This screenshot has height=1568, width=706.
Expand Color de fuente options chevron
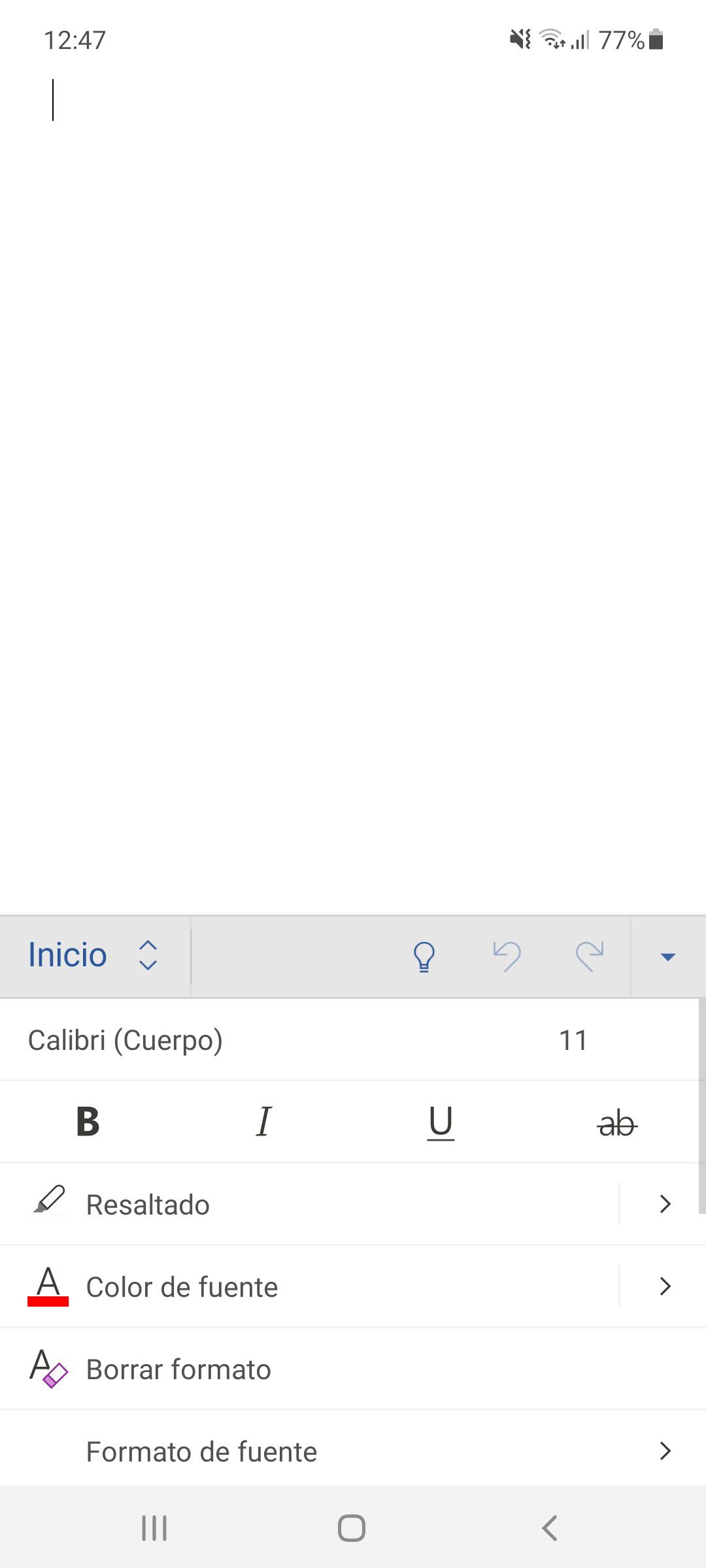[665, 1286]
